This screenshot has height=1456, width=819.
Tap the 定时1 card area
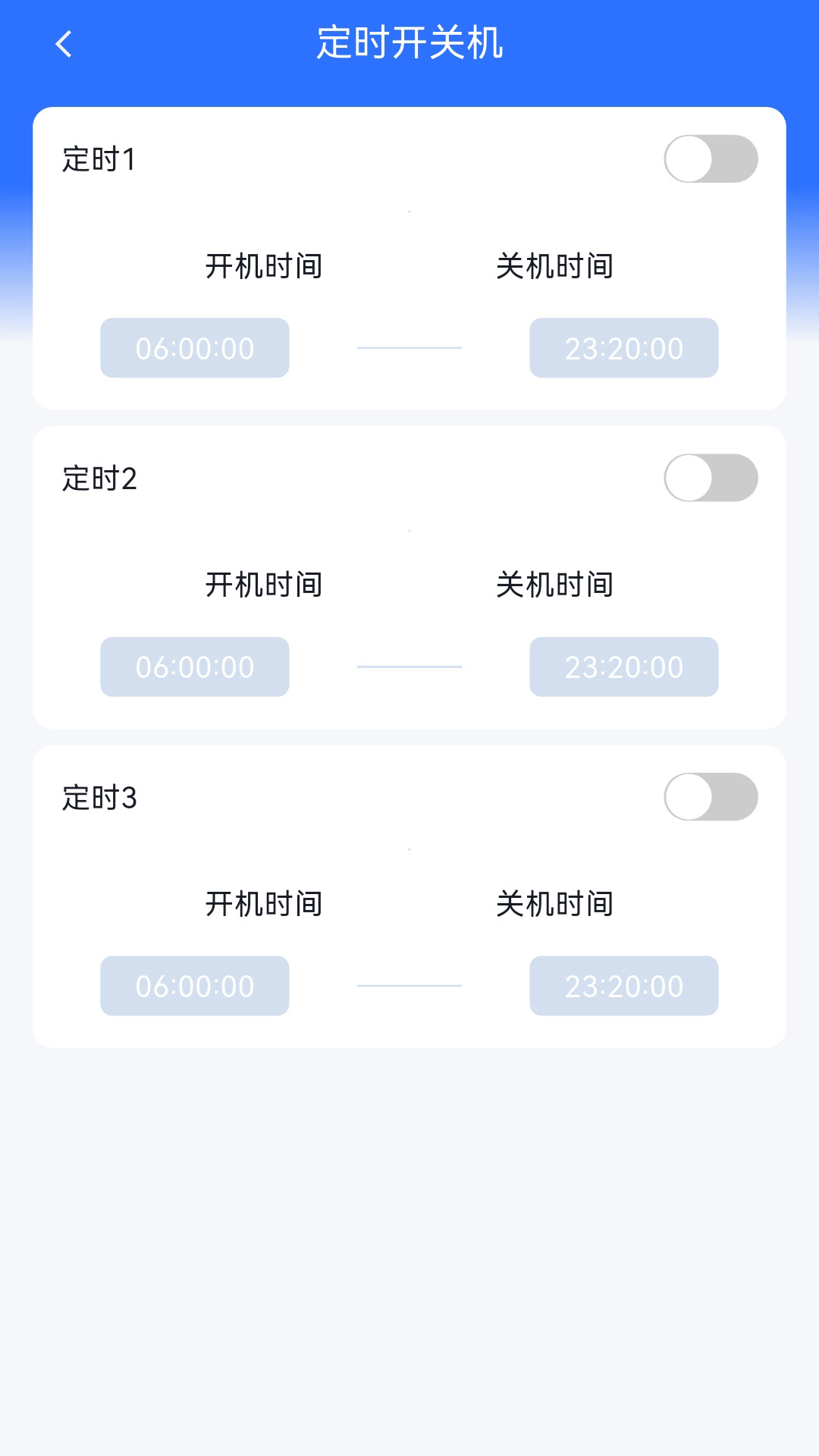click(409, 258)
